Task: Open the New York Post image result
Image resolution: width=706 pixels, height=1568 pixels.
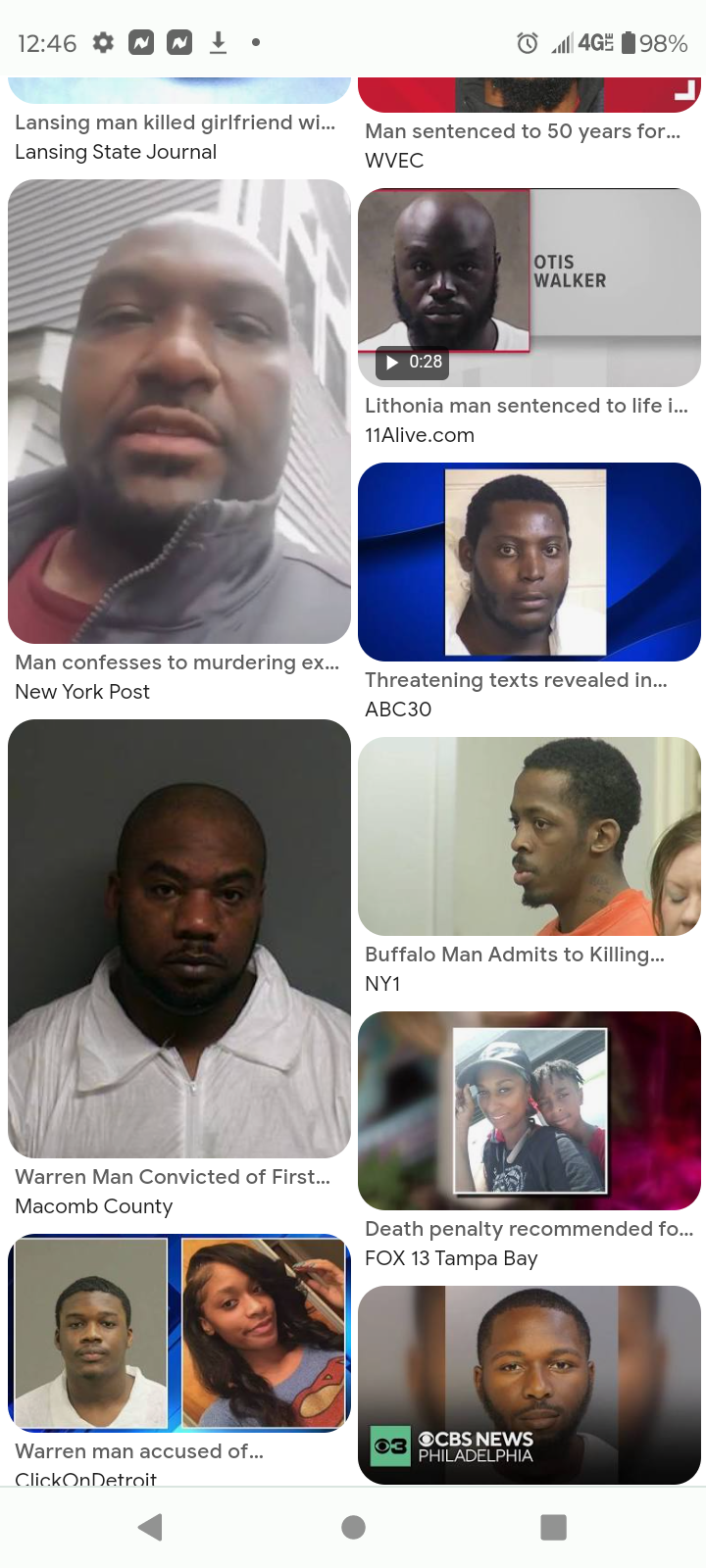Action: pos(179,412)
